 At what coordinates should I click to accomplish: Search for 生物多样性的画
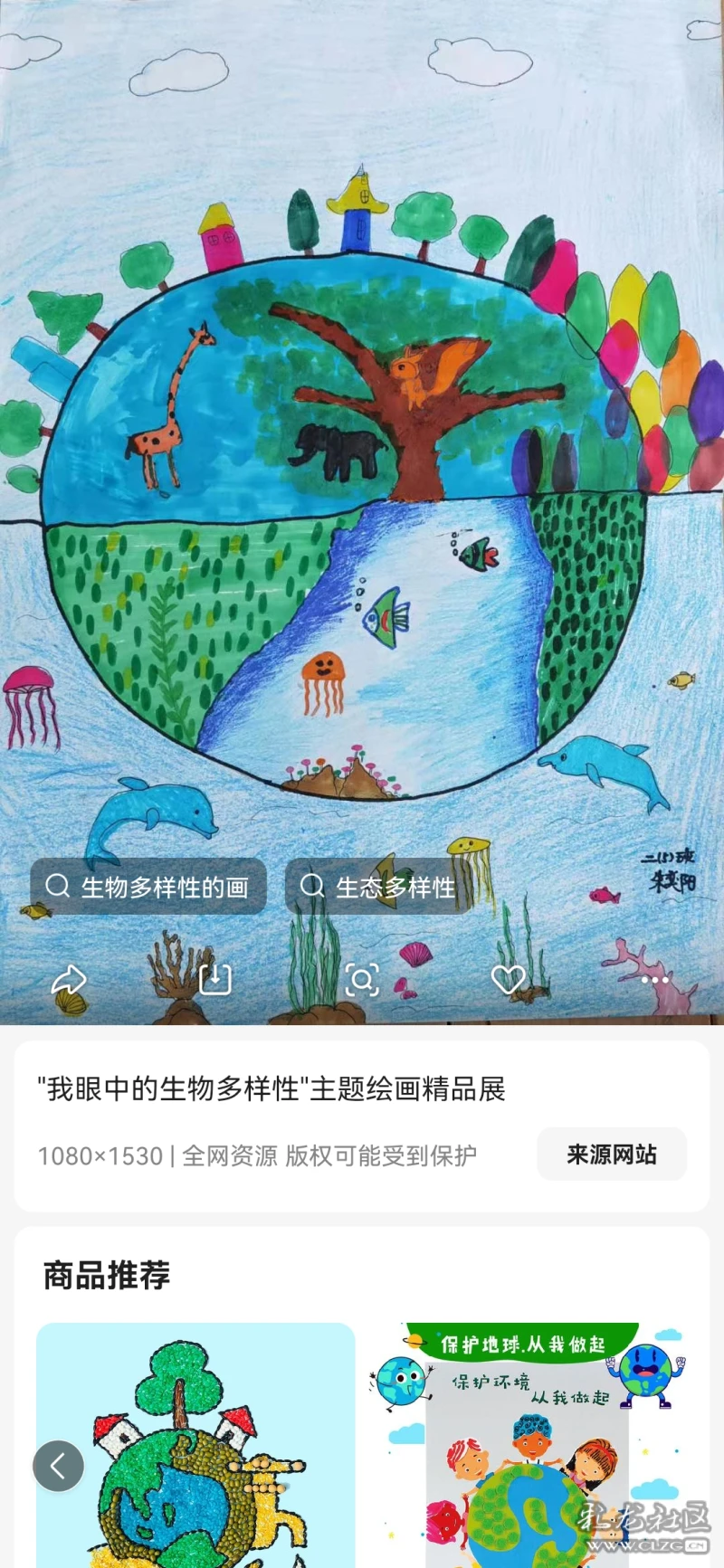pyautogui.click(x=148, y=887)
